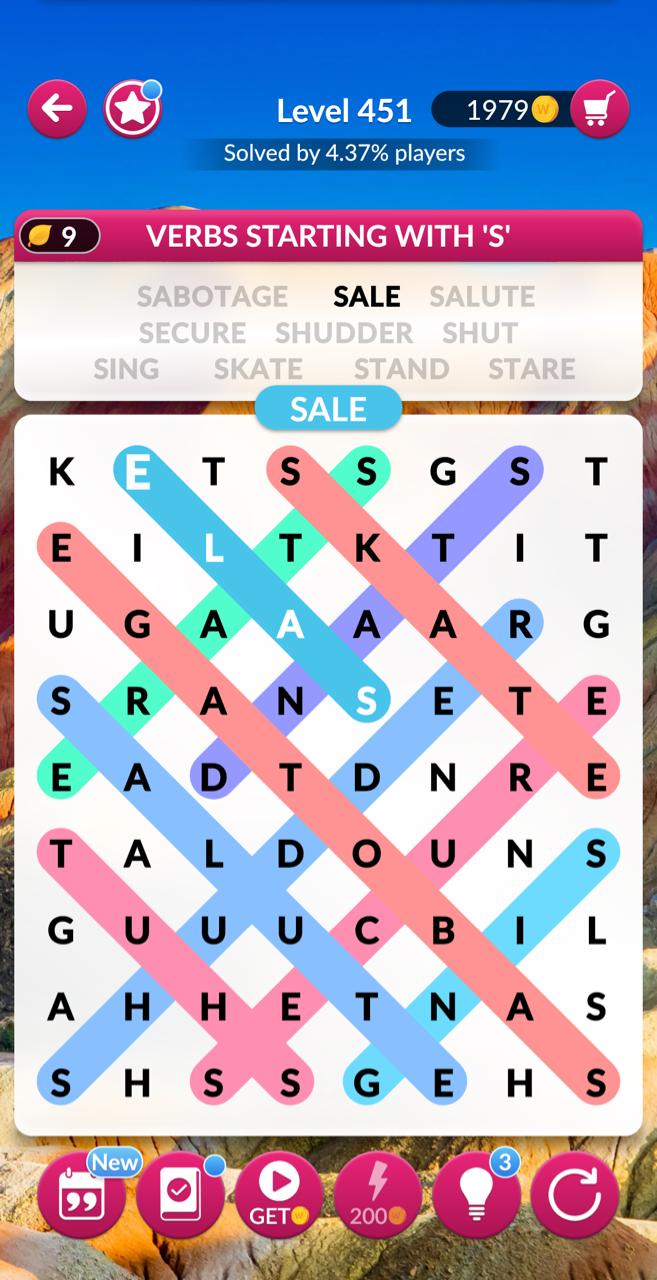Use a lightbulb hint
This screenshot has height=1280, width=657.
tap(476, 1196)
